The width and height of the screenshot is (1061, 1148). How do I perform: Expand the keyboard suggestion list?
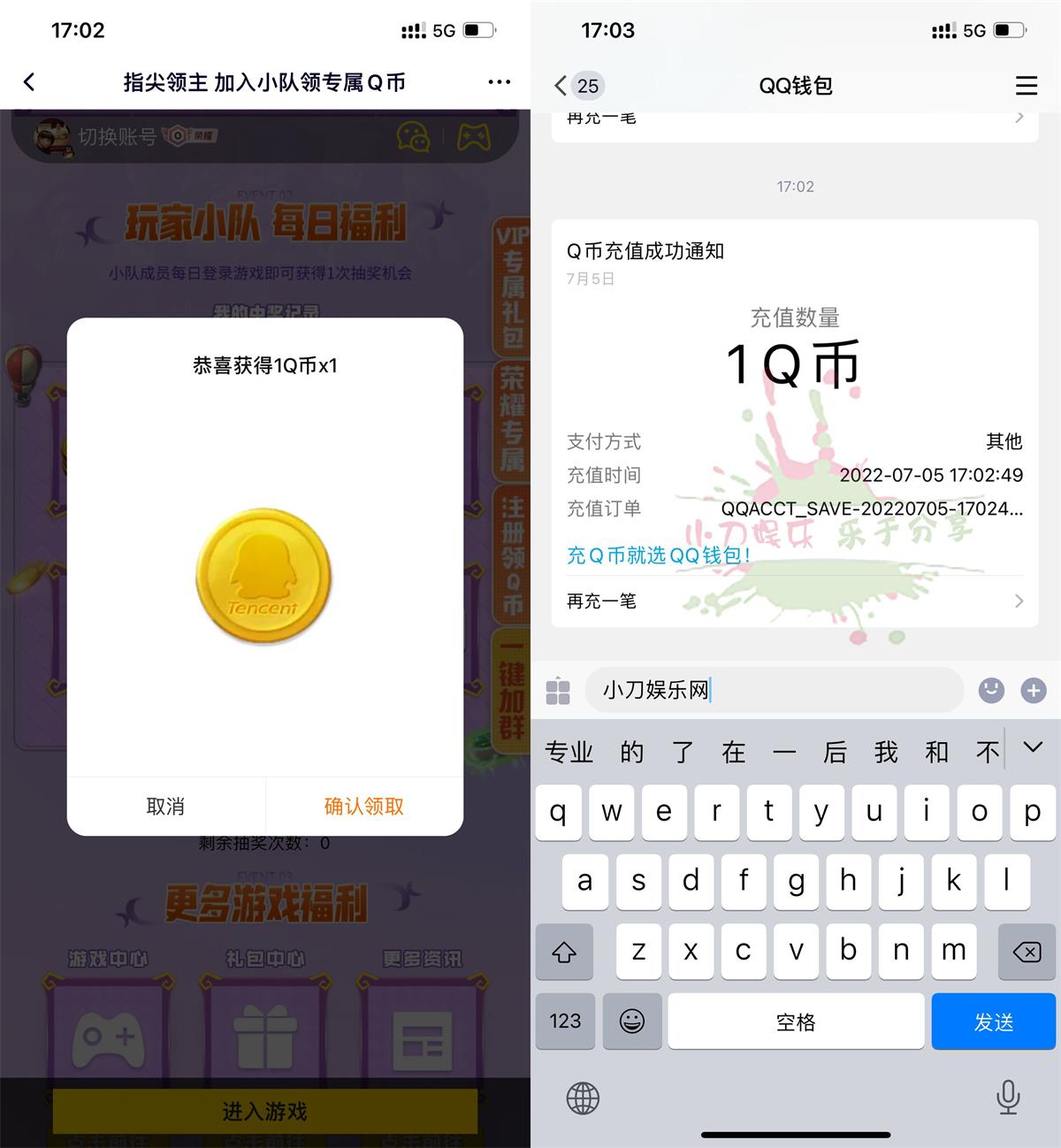pos(1032,748)
